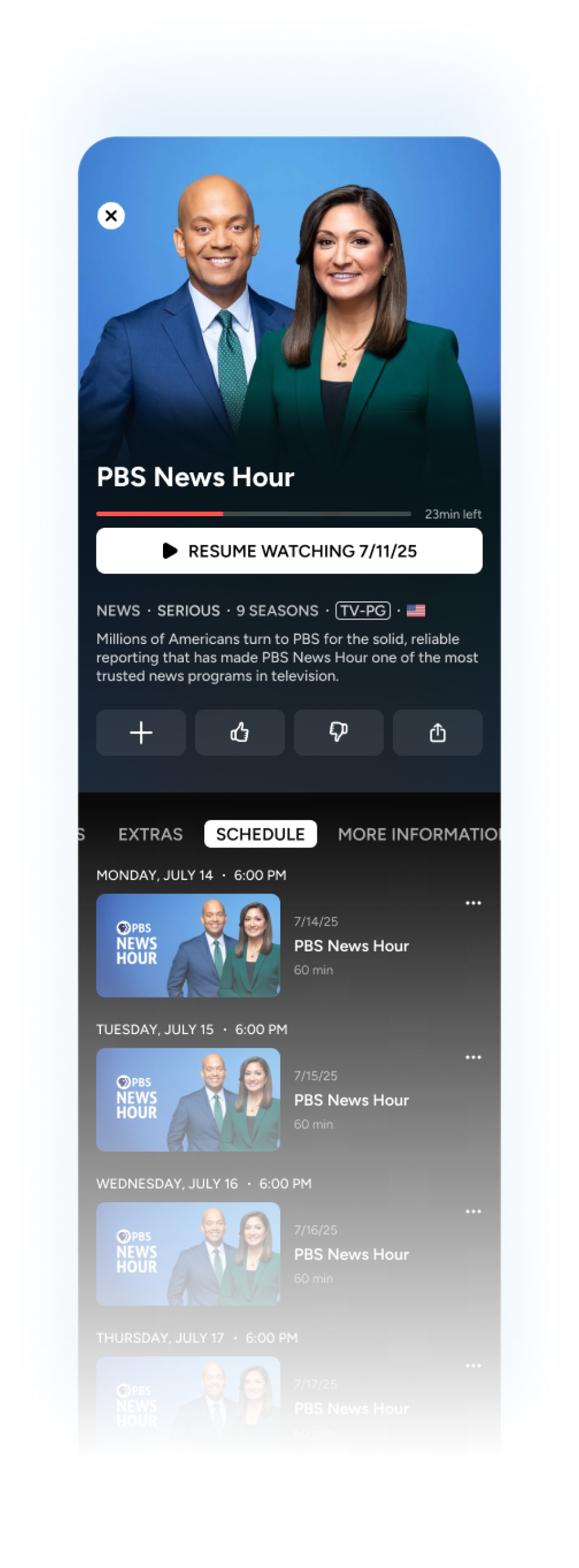
Task: Open the 7/15/25 PBS News Hour episode
Action: [188, 1099]
